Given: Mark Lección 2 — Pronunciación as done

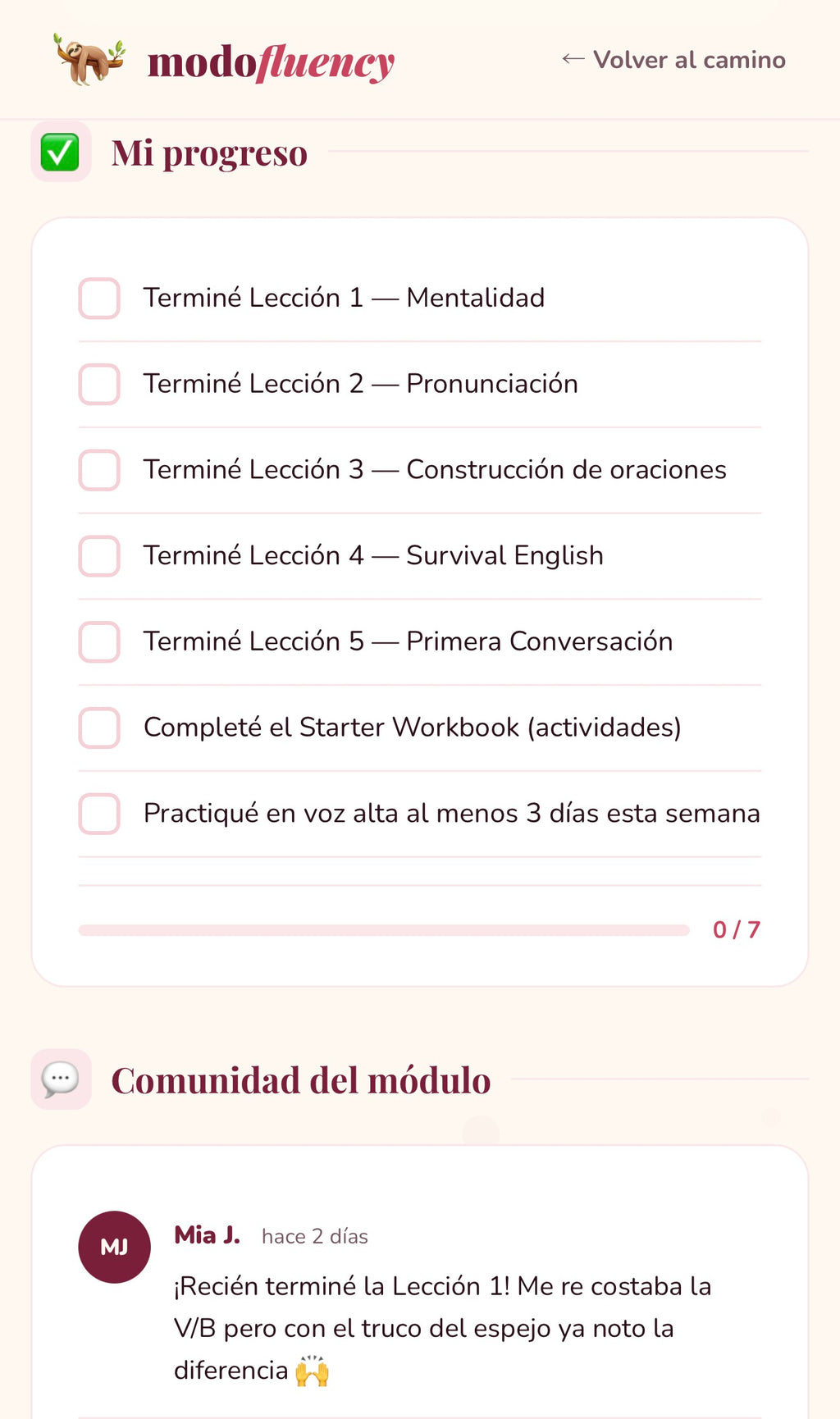Looking at the screenshot, I should [x=98, y=384].
